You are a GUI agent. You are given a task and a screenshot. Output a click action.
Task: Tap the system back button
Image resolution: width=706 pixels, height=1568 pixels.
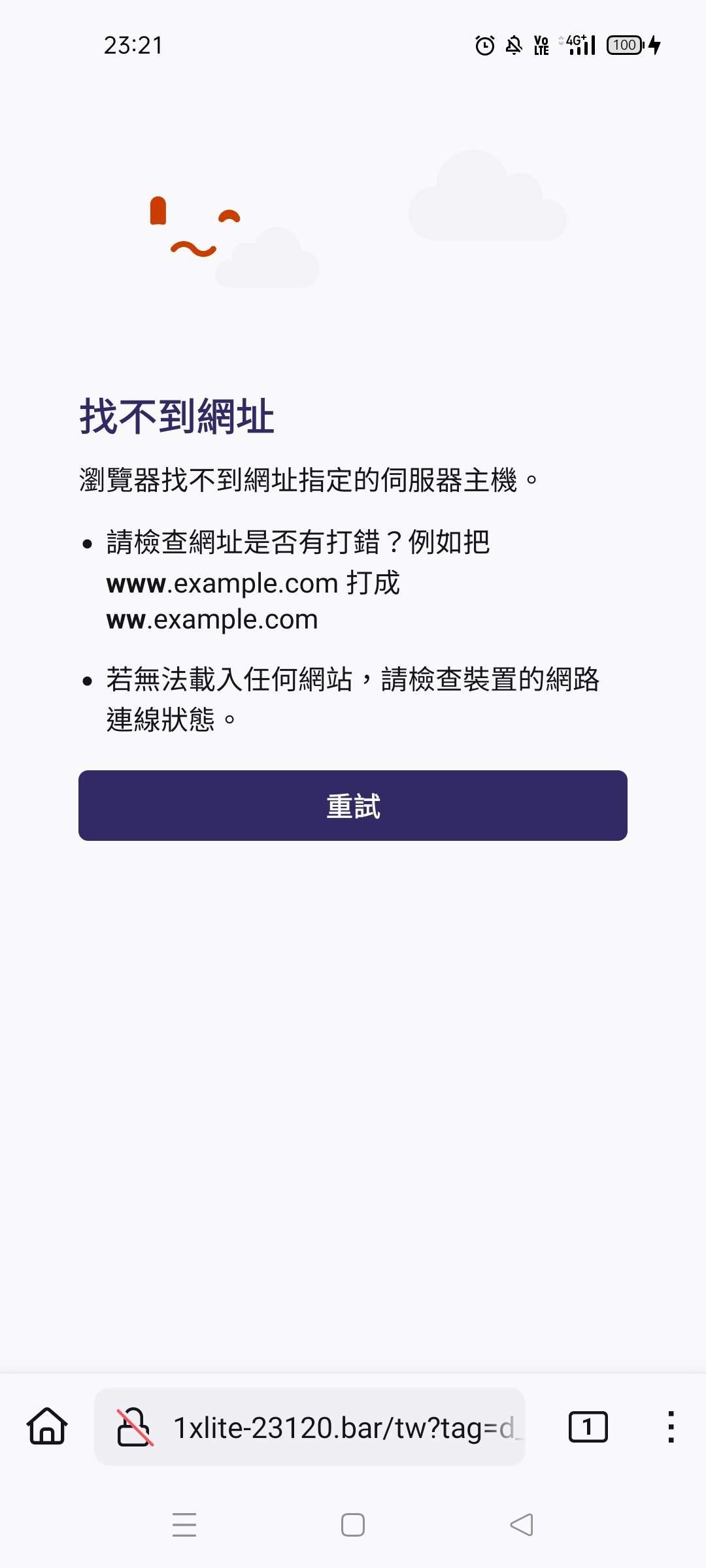point(521,1525)
